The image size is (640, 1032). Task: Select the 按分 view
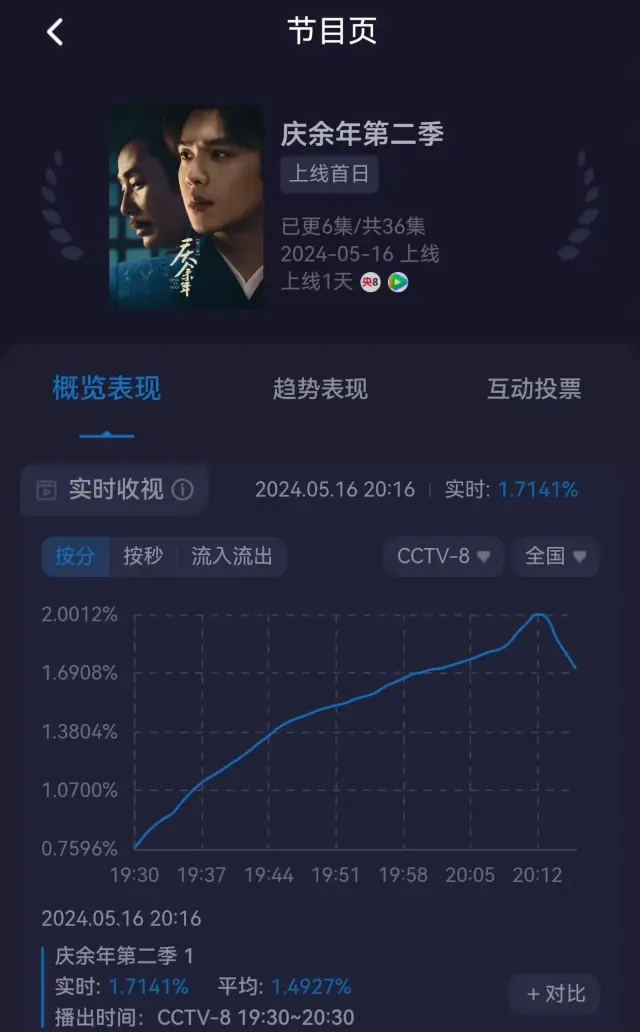click(x=75, y=556)
